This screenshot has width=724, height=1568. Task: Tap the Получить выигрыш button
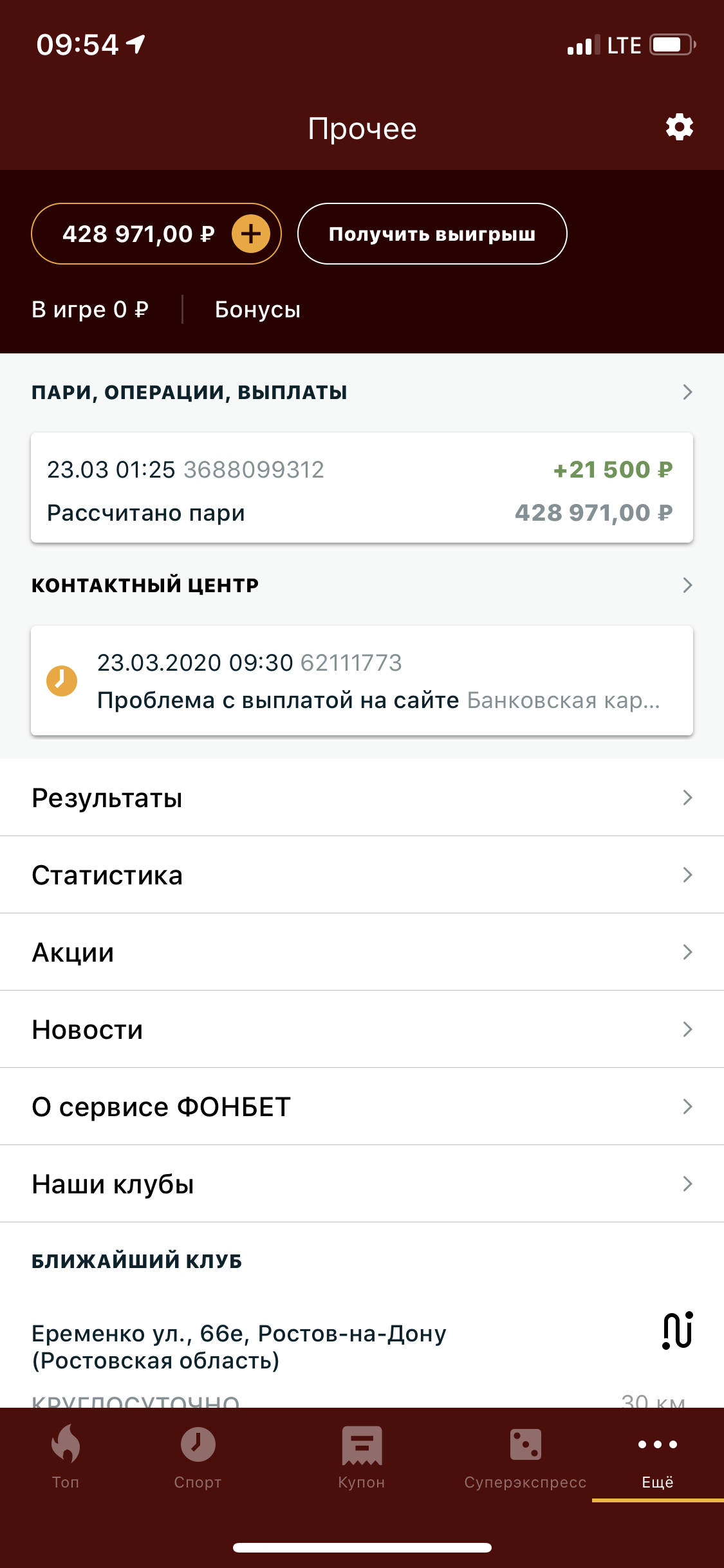(x=432, y=234)
